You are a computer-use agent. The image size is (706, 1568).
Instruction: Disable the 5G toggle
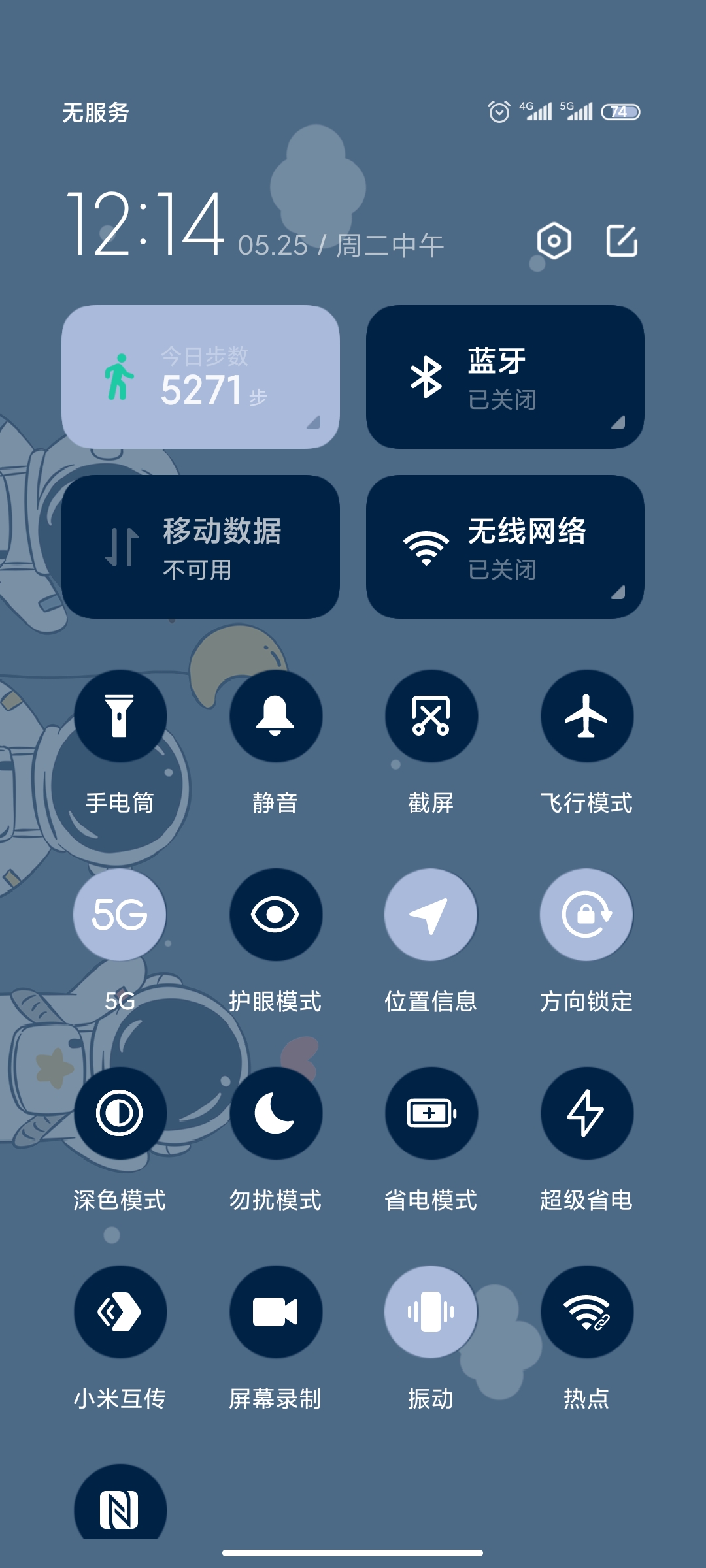[120, 915]
